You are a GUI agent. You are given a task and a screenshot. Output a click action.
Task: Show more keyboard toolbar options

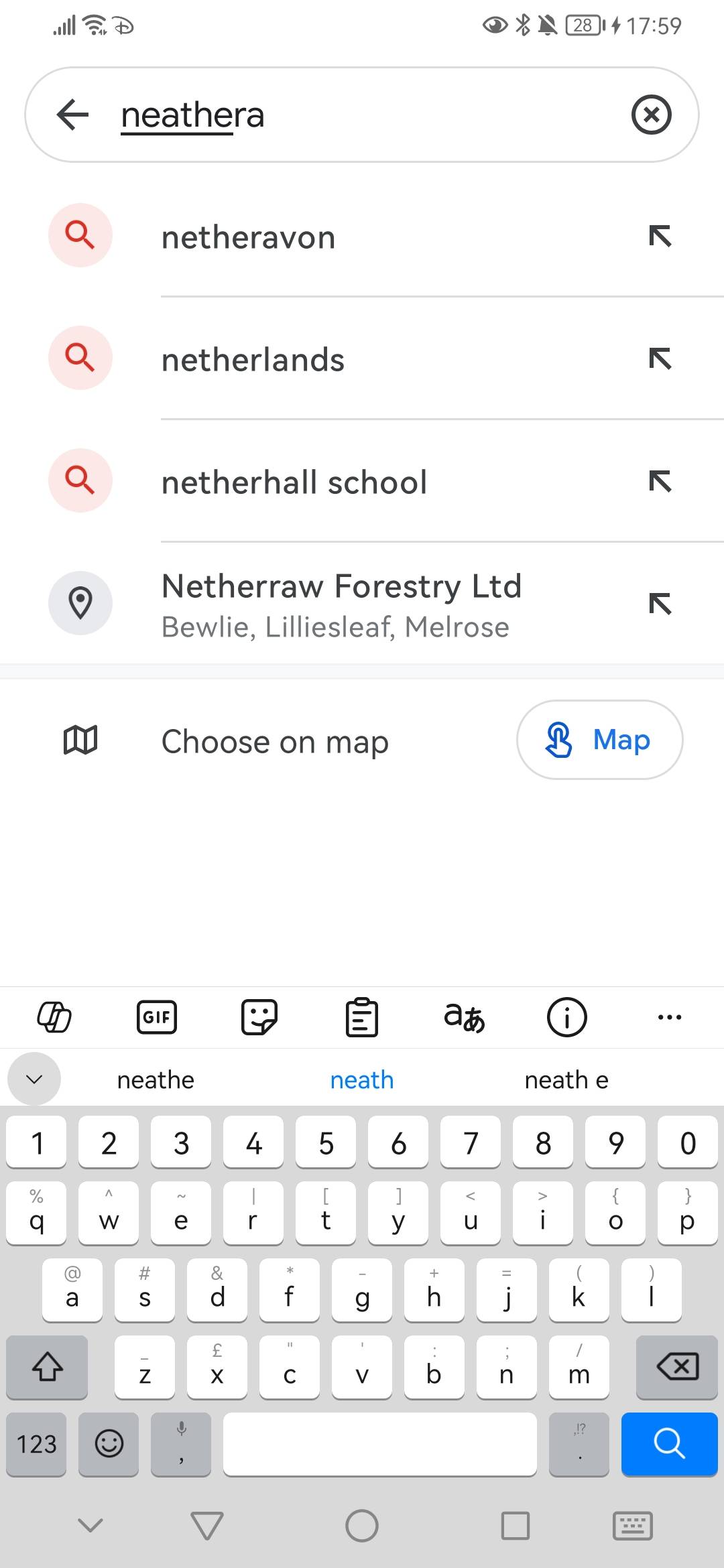[x=669, y=1017]
